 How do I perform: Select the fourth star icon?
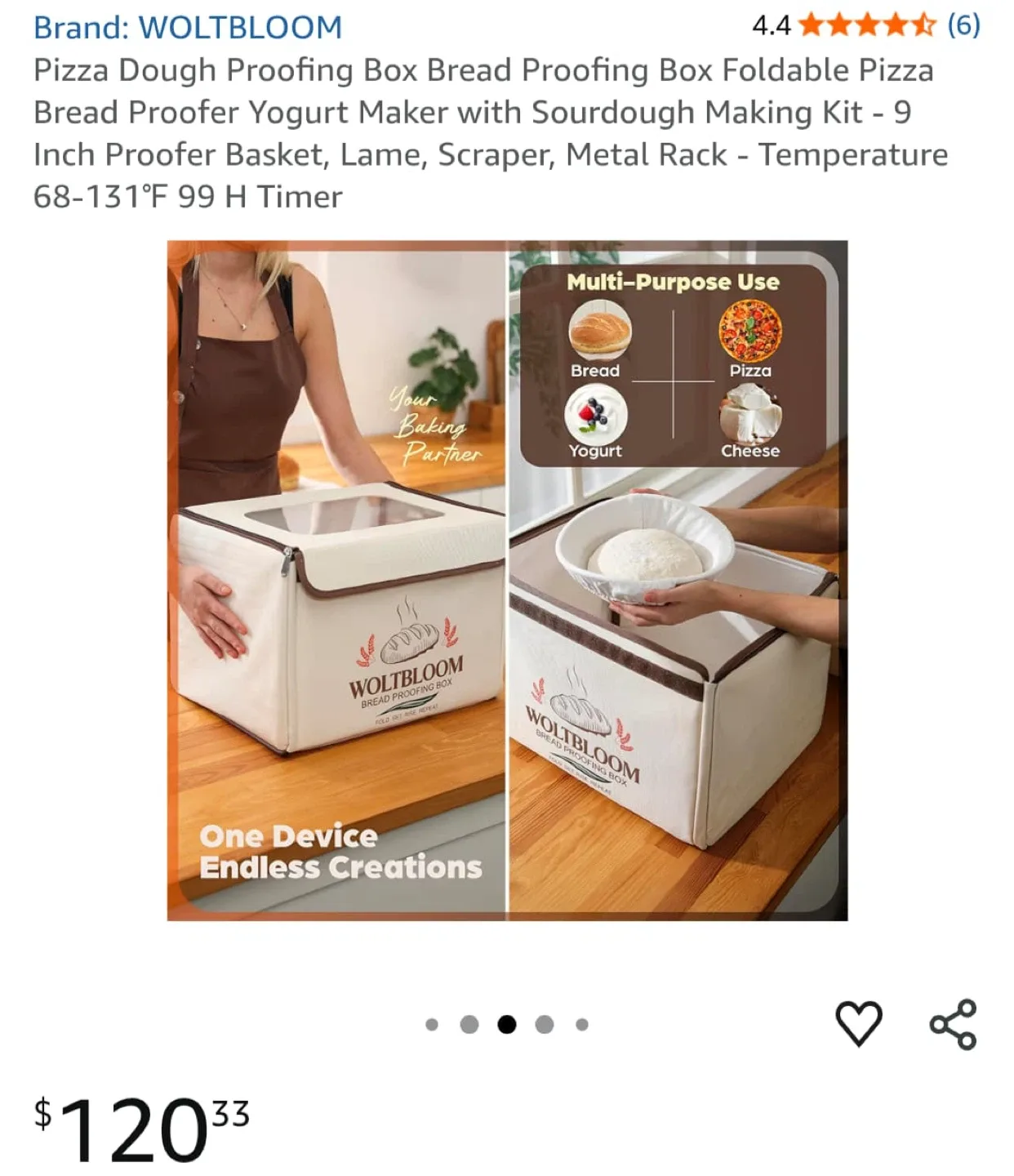coord(894,24)
